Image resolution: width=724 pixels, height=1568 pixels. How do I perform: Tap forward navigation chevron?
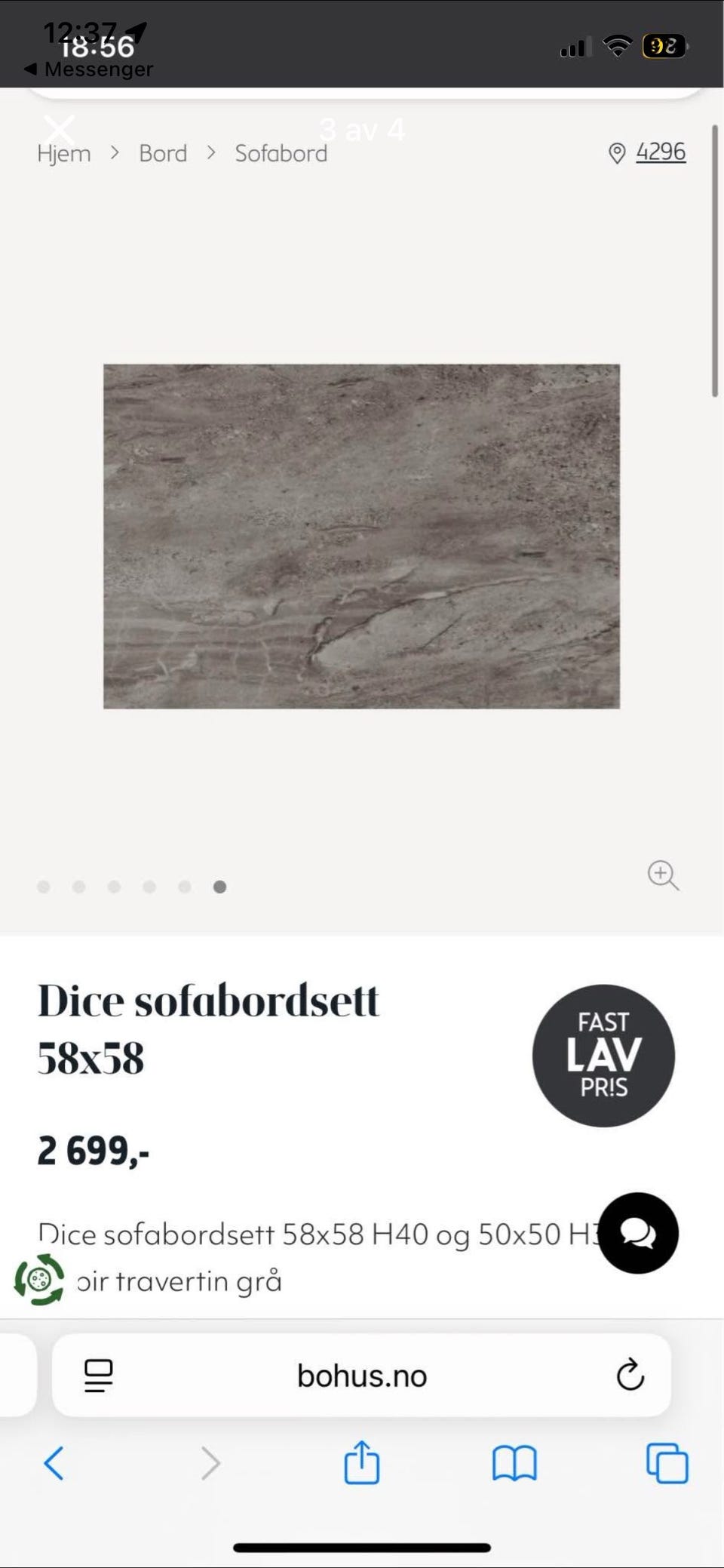tap(210, 1462)
